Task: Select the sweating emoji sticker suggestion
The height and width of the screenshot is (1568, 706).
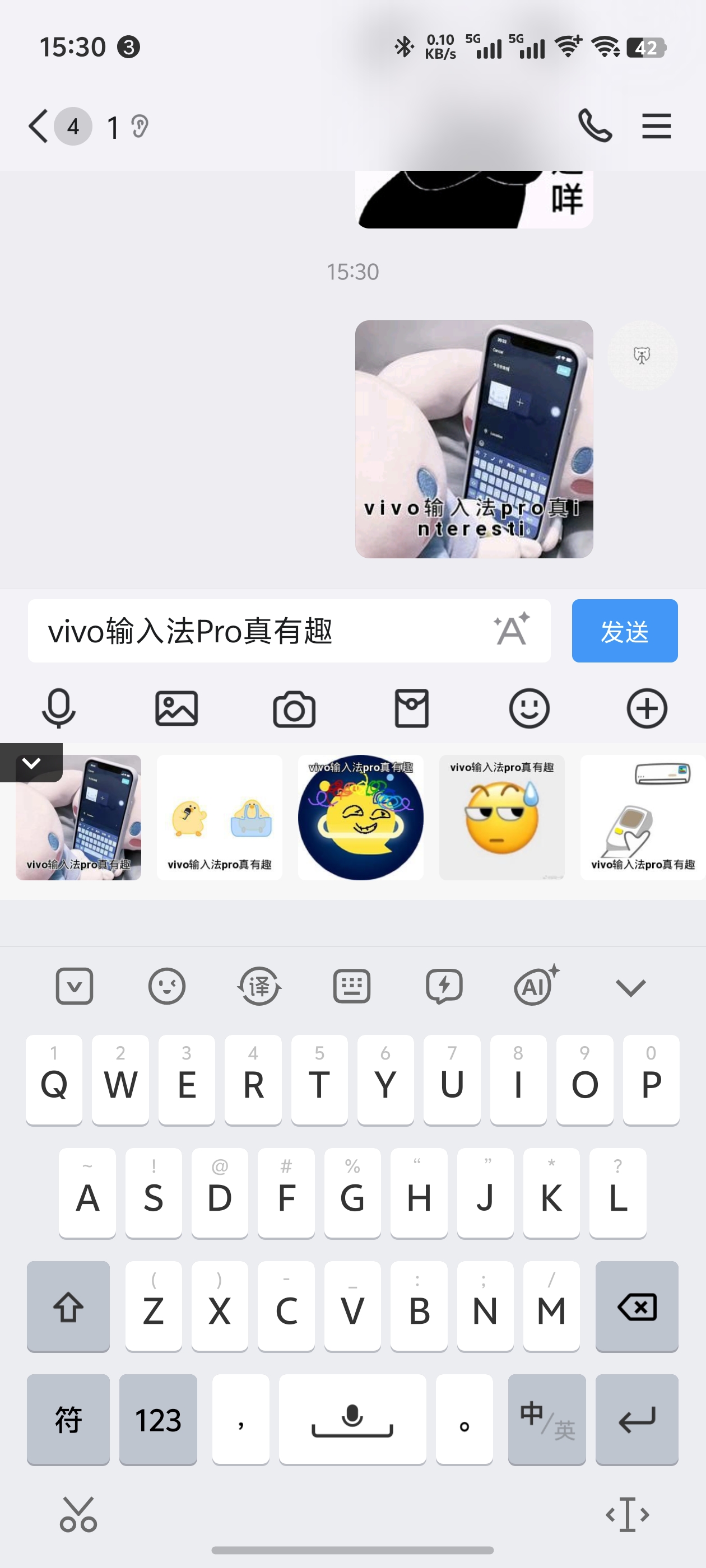Action: [x=501, y=818]
